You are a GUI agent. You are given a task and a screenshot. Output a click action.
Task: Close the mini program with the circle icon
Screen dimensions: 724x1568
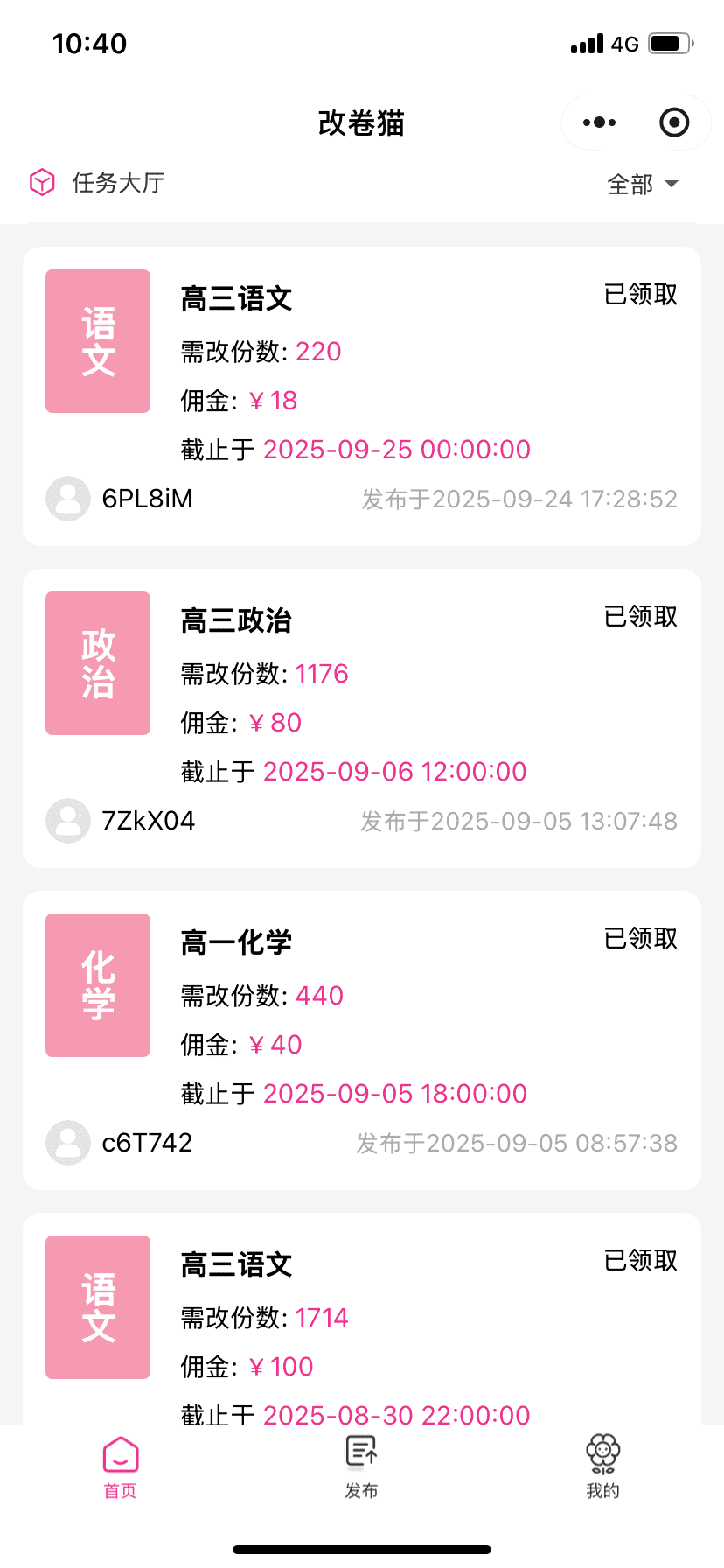(x=673, y=122)
